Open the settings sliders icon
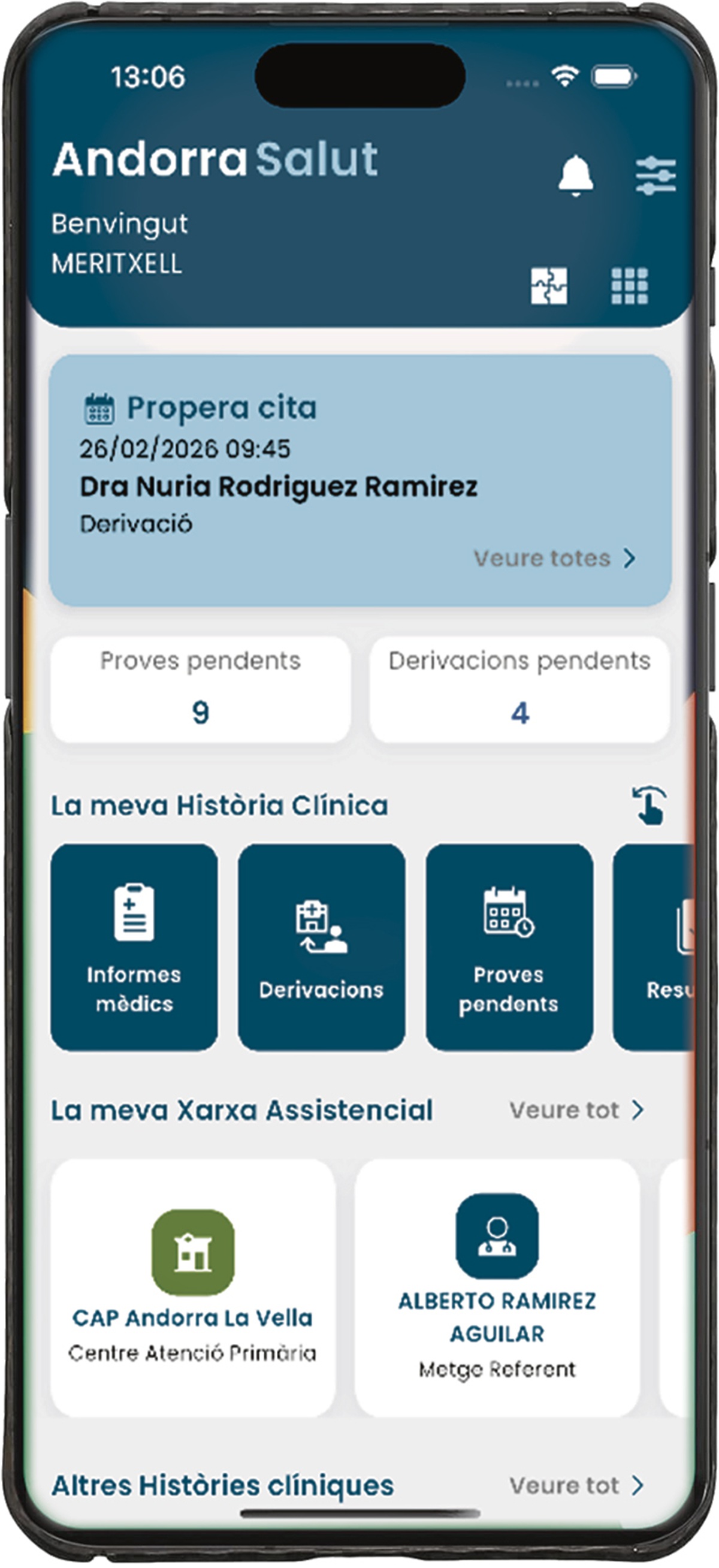The width and height of the screenshot is (719, 1568). tap(655, 176)
